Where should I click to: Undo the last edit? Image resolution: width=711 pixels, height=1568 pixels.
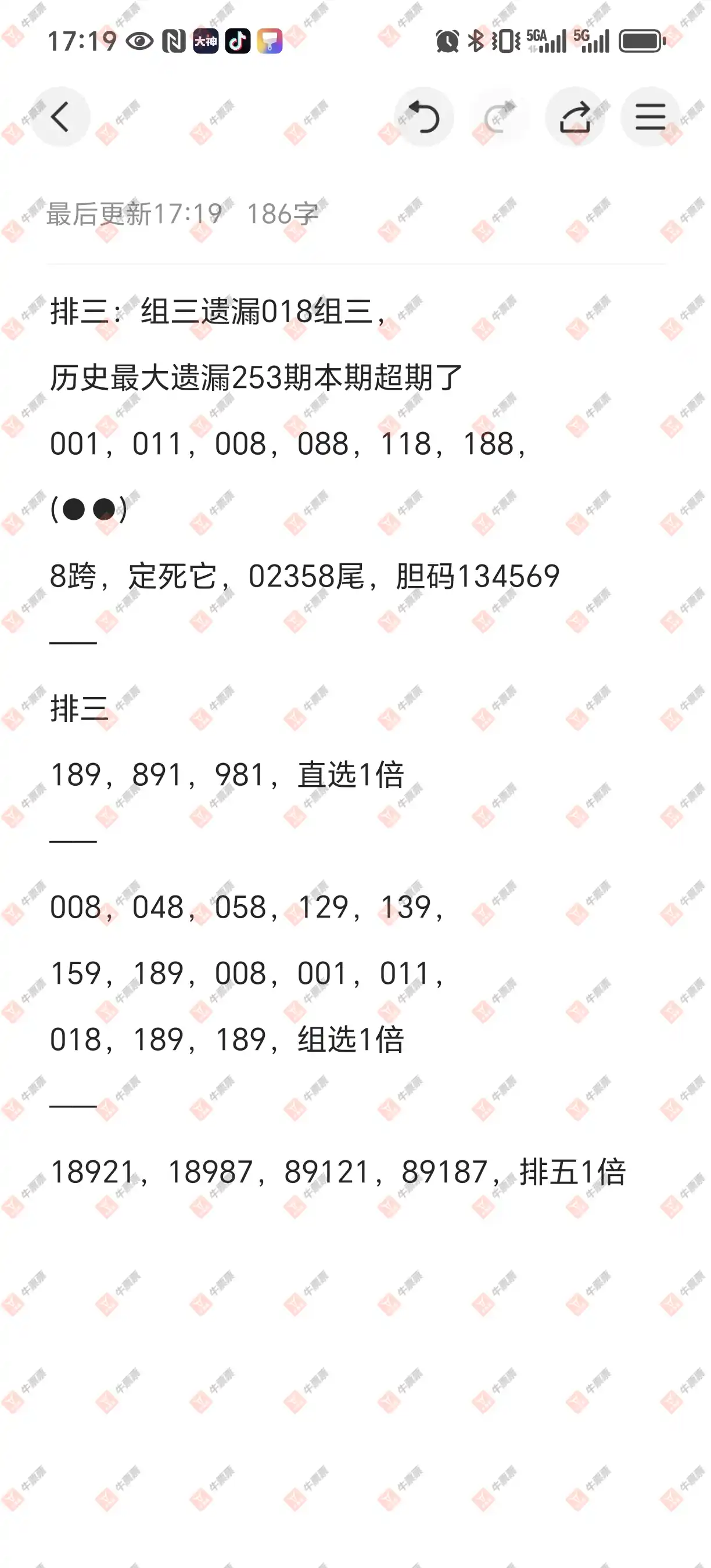click(x=423, y=117)
